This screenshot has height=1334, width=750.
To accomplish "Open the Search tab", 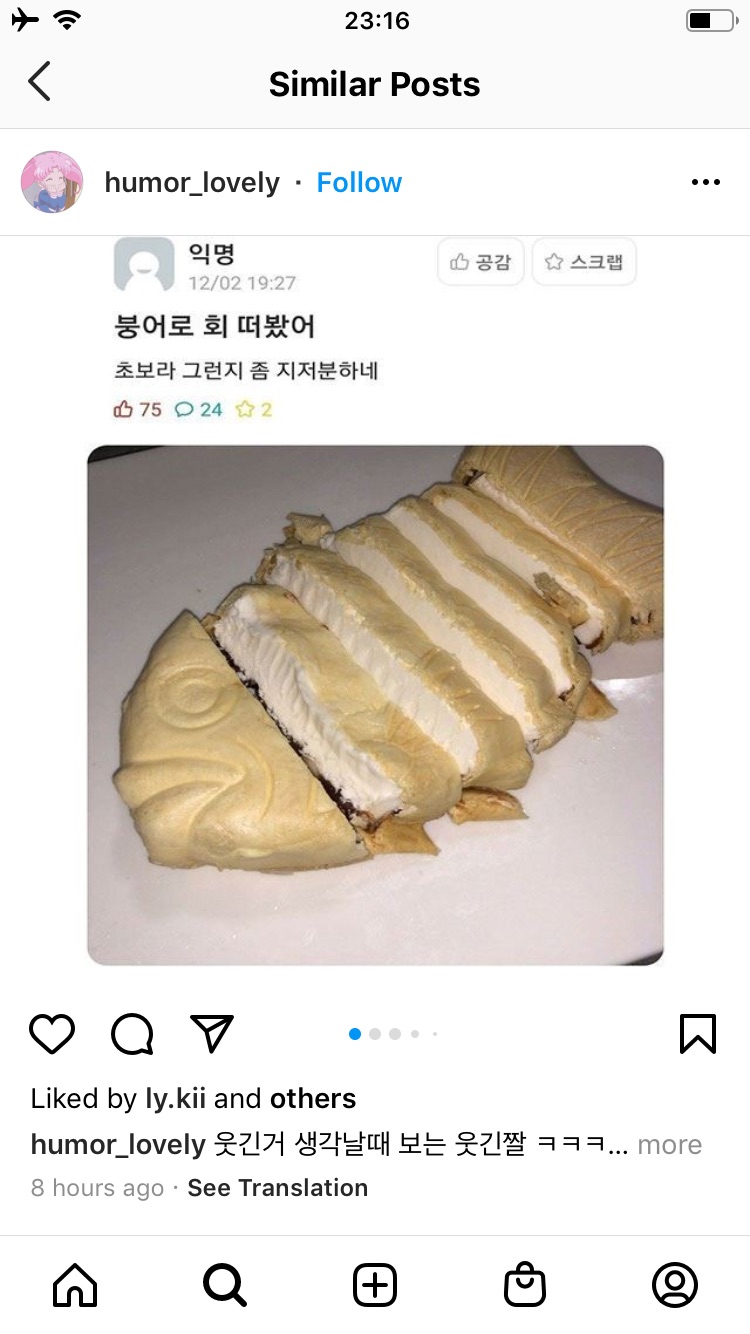I will (x=225, y=1285).
